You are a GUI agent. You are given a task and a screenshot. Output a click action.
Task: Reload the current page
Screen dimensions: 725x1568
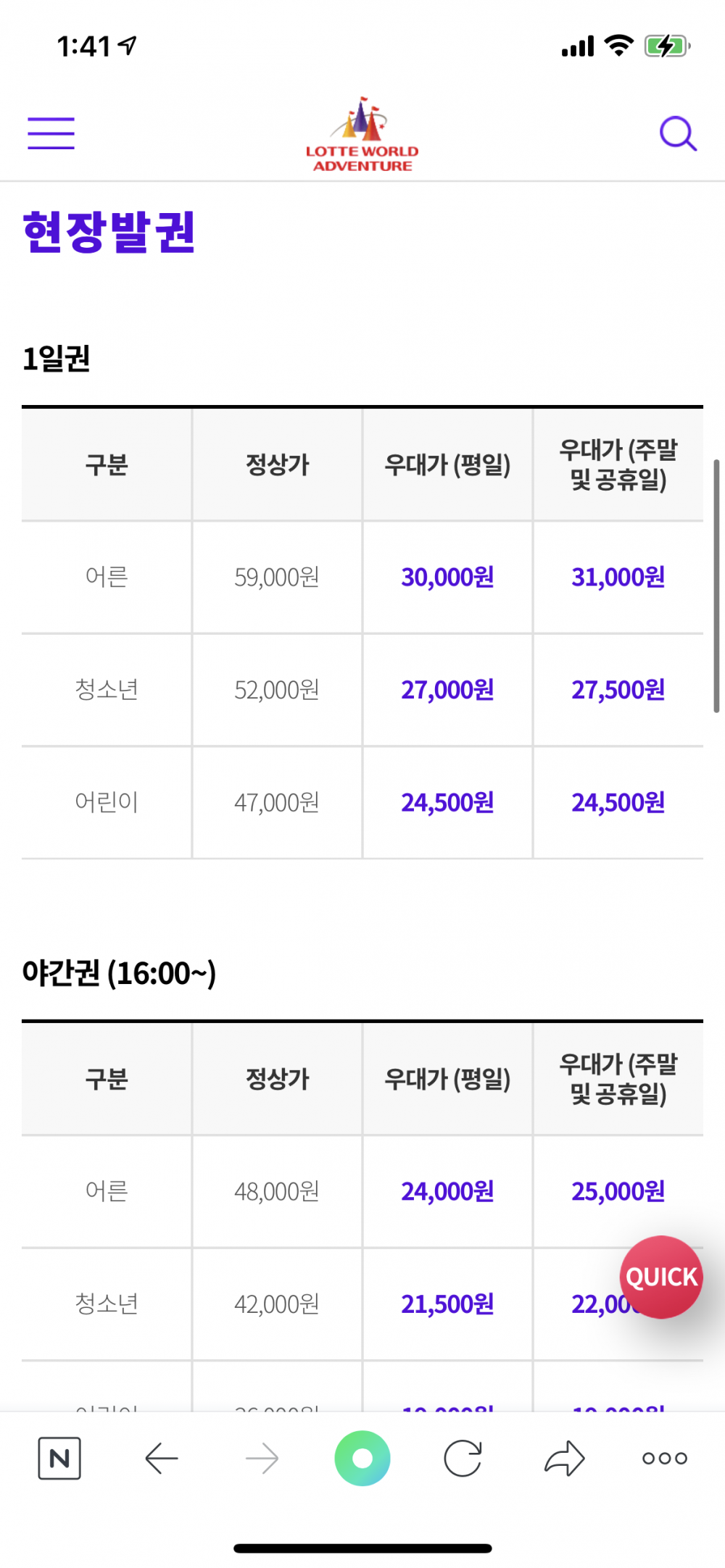coord(463,1458)
